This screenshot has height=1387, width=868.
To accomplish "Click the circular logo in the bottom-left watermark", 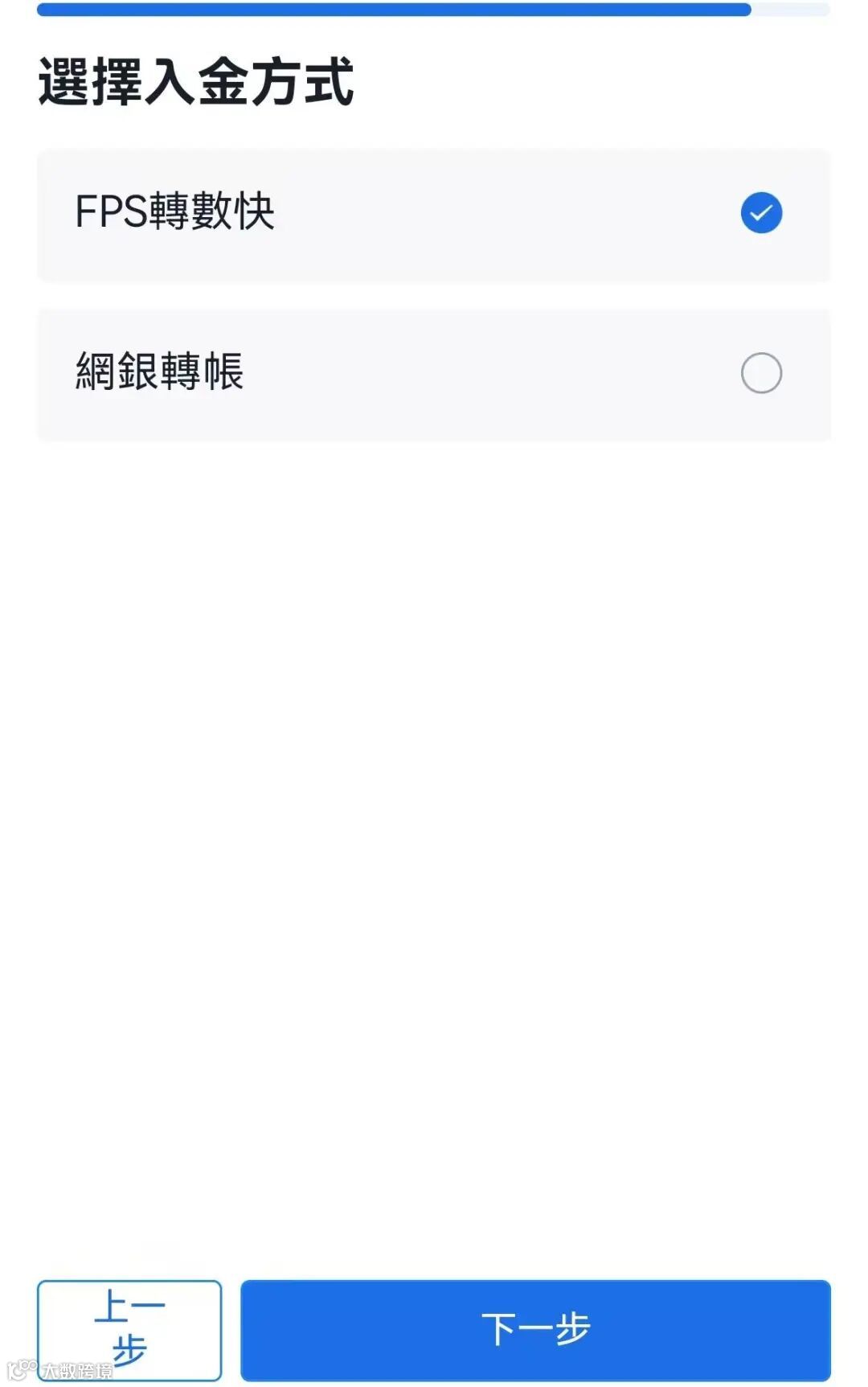I will click(24, 1371).
